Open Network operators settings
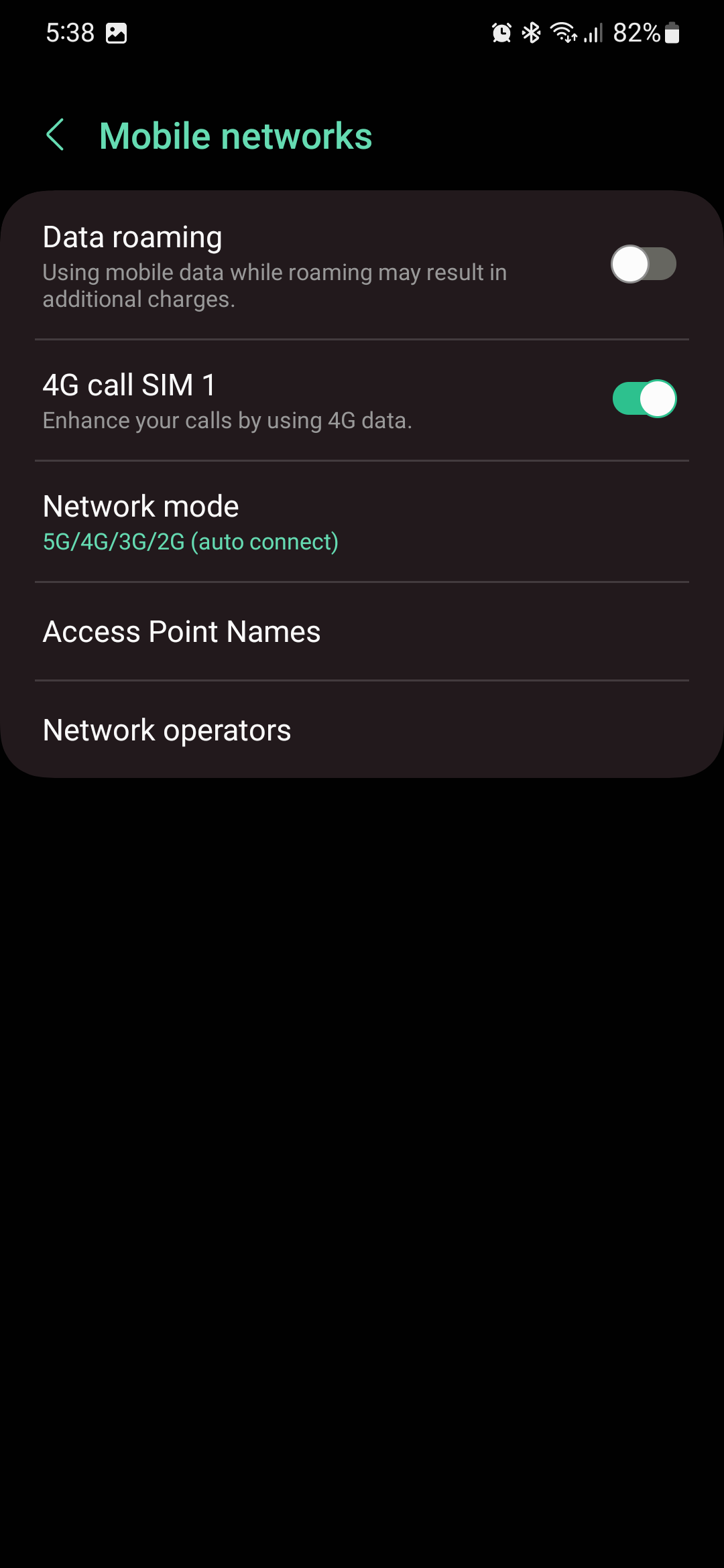The width and height of the screenshot is (724, 1568). coord(362,730)
